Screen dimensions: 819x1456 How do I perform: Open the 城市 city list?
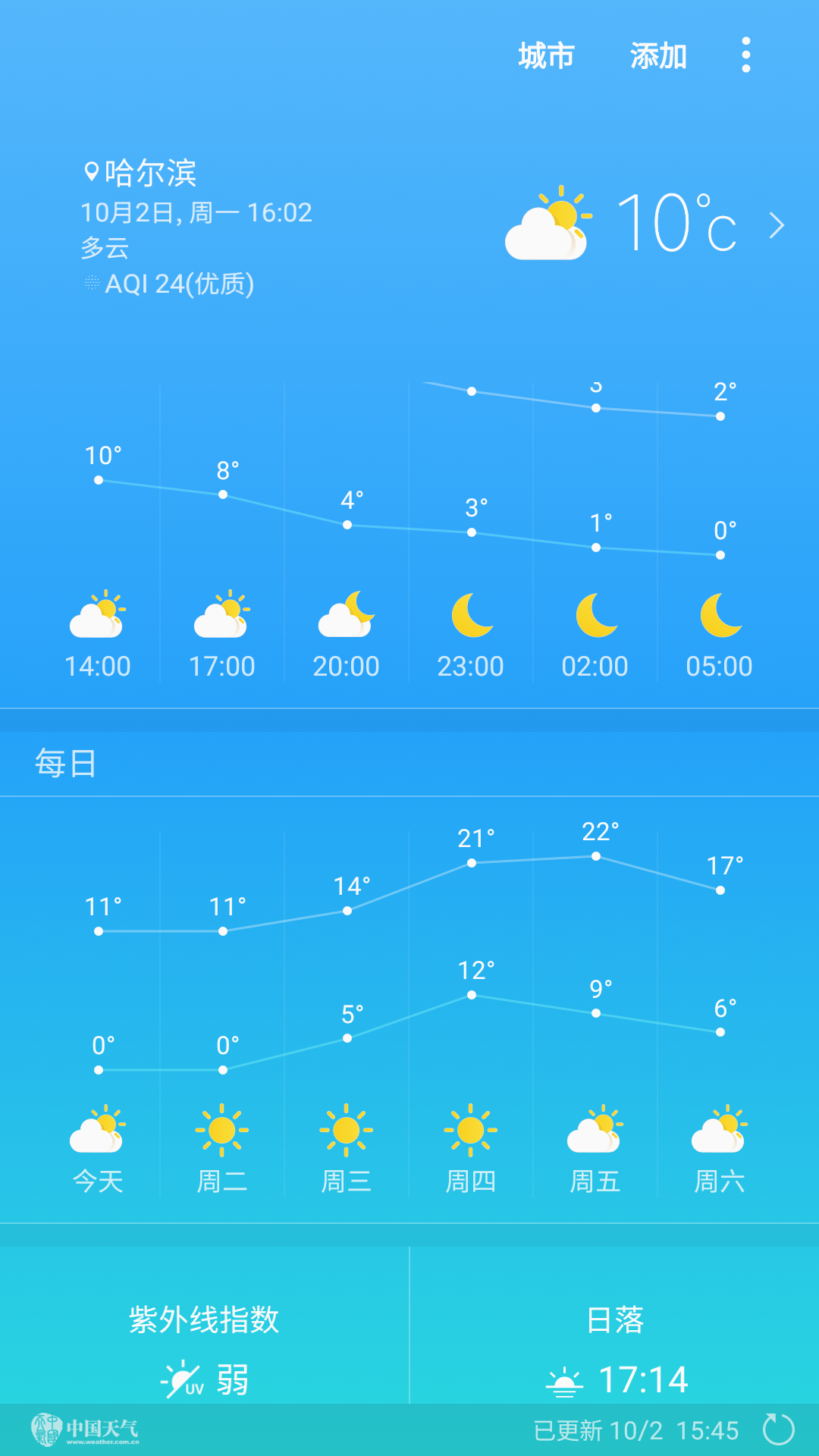pos(546,56)
